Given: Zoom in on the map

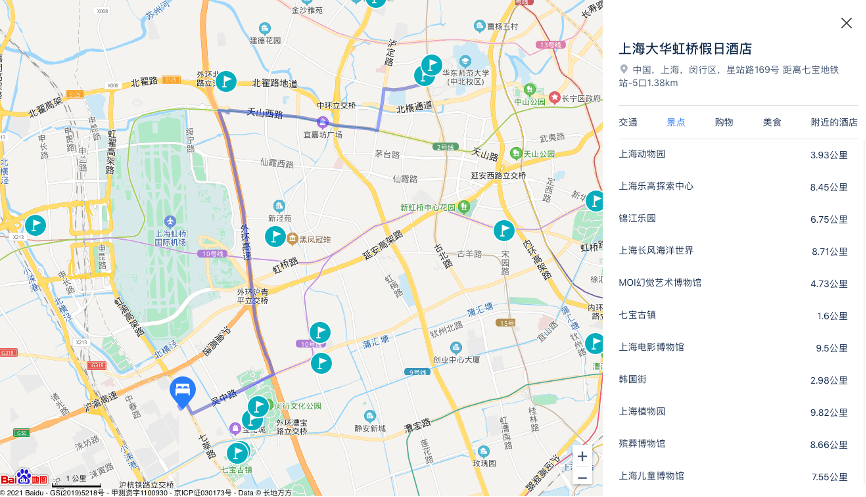Looking at the screenshot, I should tap(582, 456).
